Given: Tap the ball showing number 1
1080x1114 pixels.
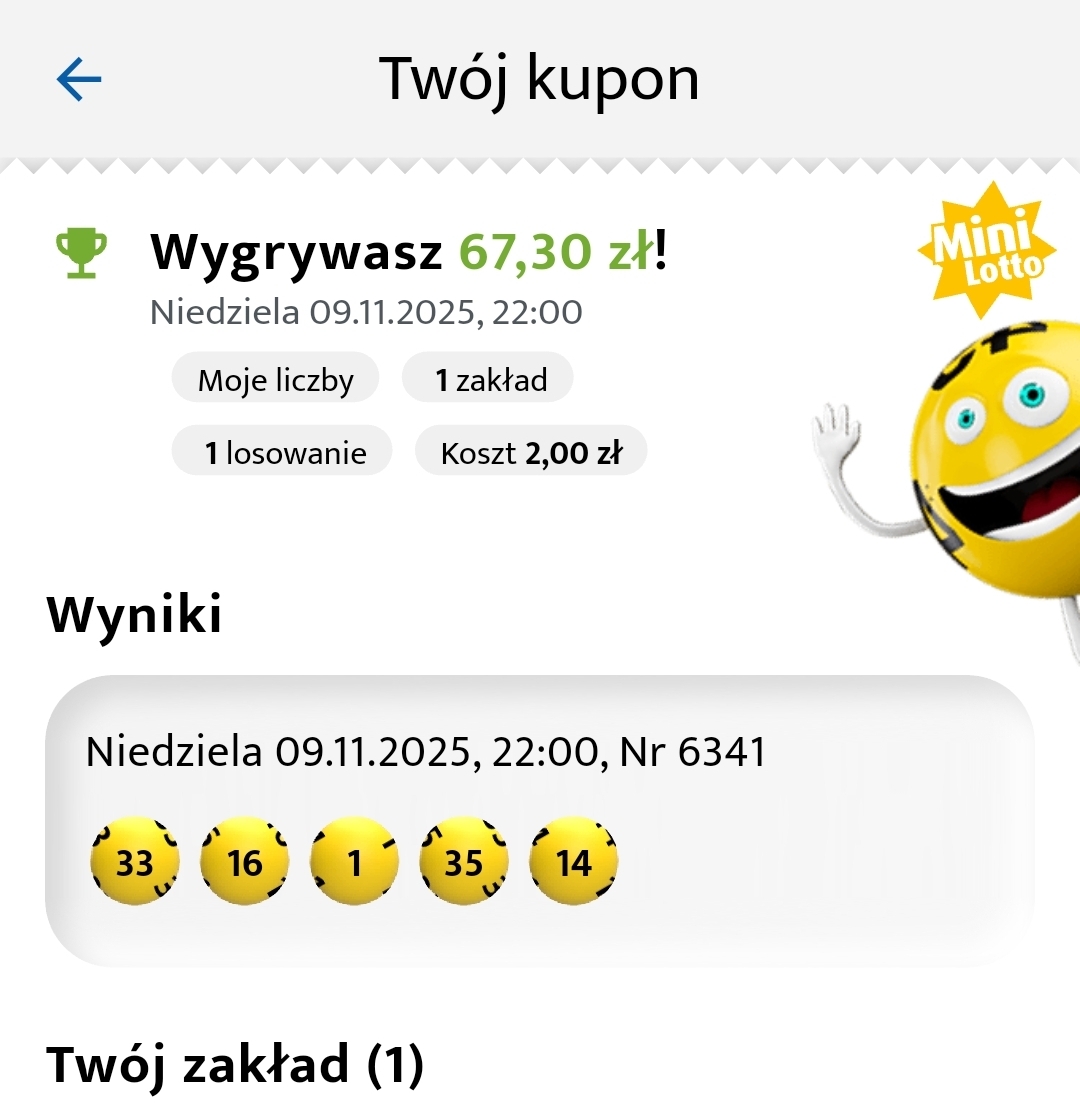Looking at the screenshot, I should (x=354, y=859).
